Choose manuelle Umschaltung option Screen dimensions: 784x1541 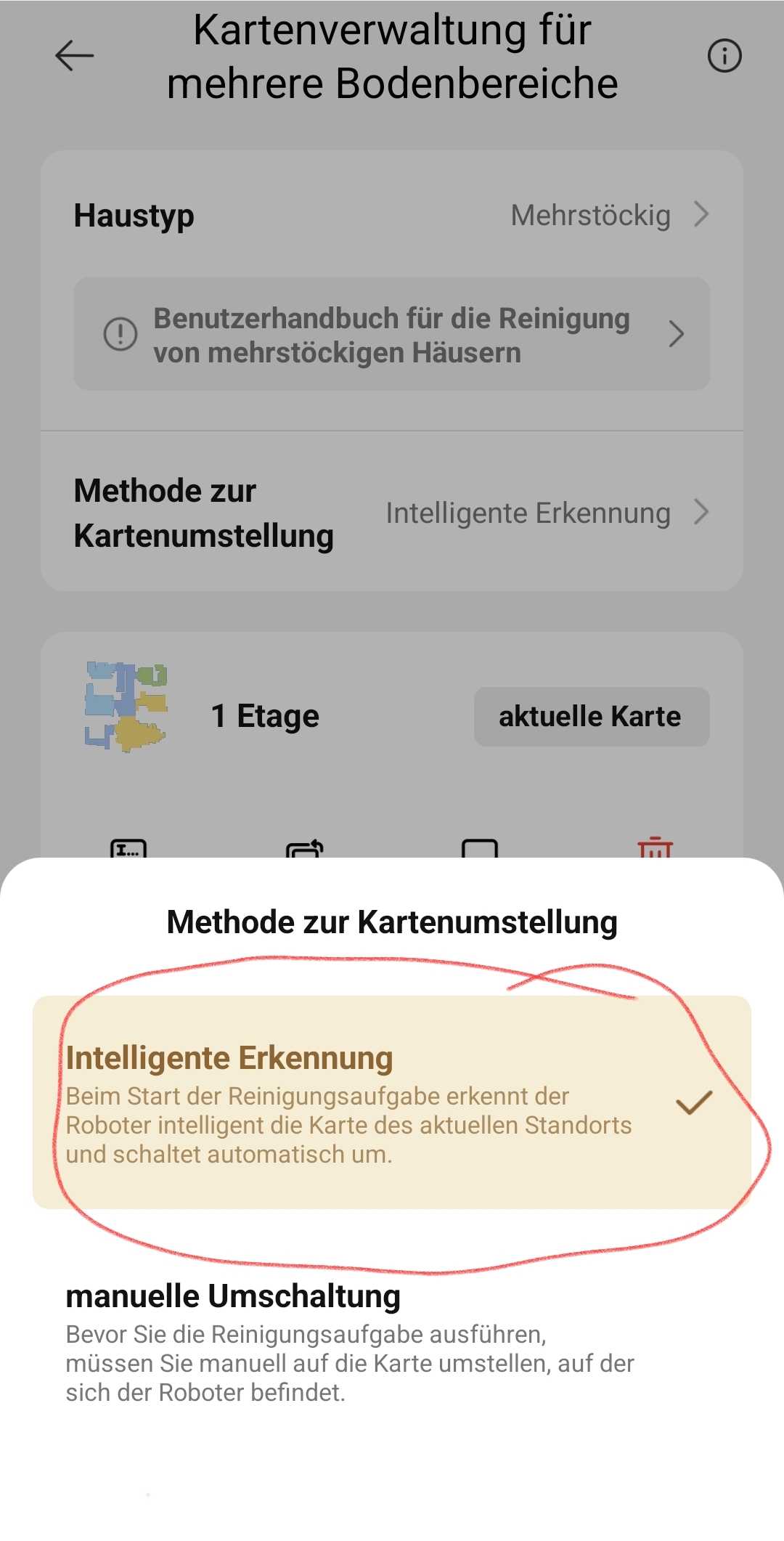[350, 1343]
